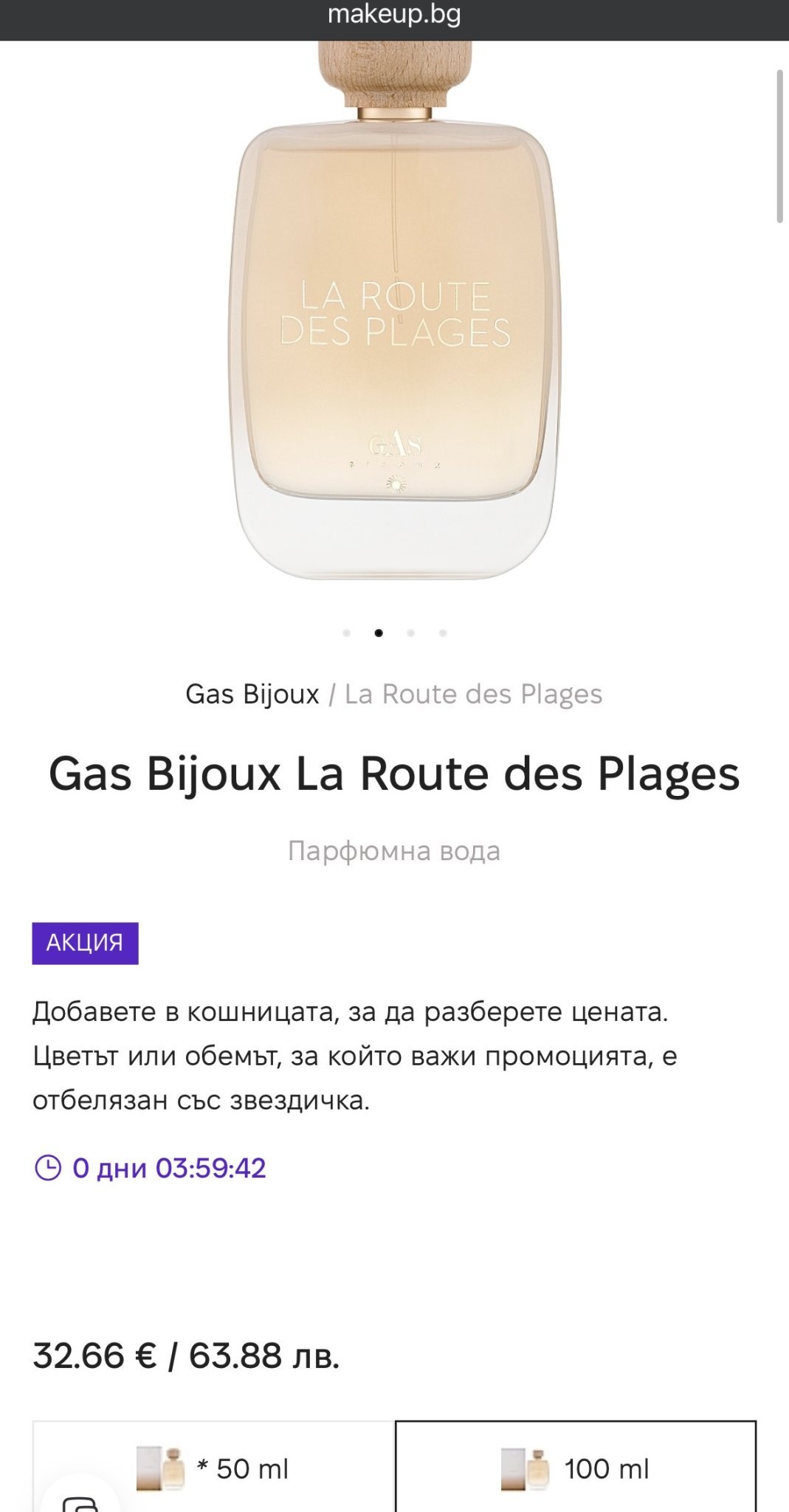Jump to the fourth image dot
The height and width of the screenshot is (1512, 789).
pyautogui.click(x=443, y=633)
